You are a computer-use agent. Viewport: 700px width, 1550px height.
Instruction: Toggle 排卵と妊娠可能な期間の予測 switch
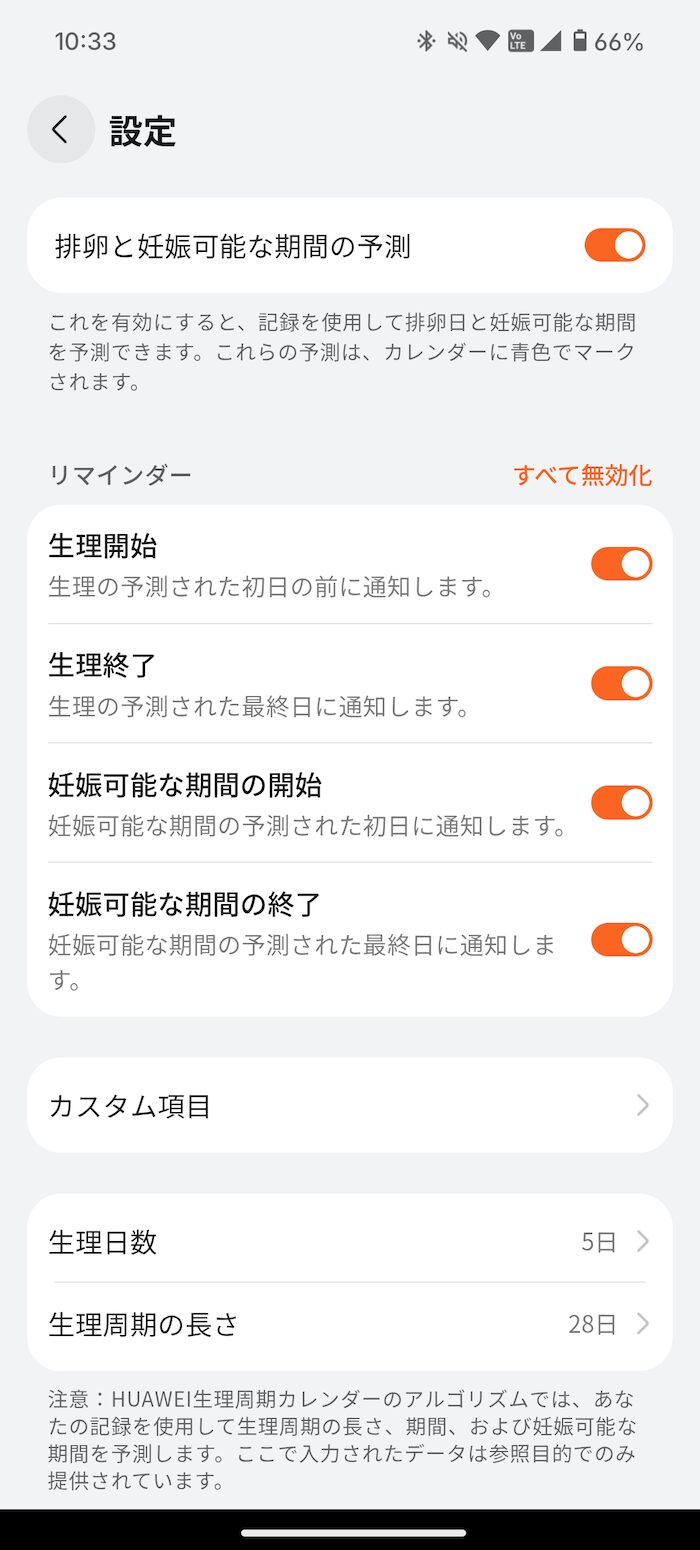[x=615, y=245]
